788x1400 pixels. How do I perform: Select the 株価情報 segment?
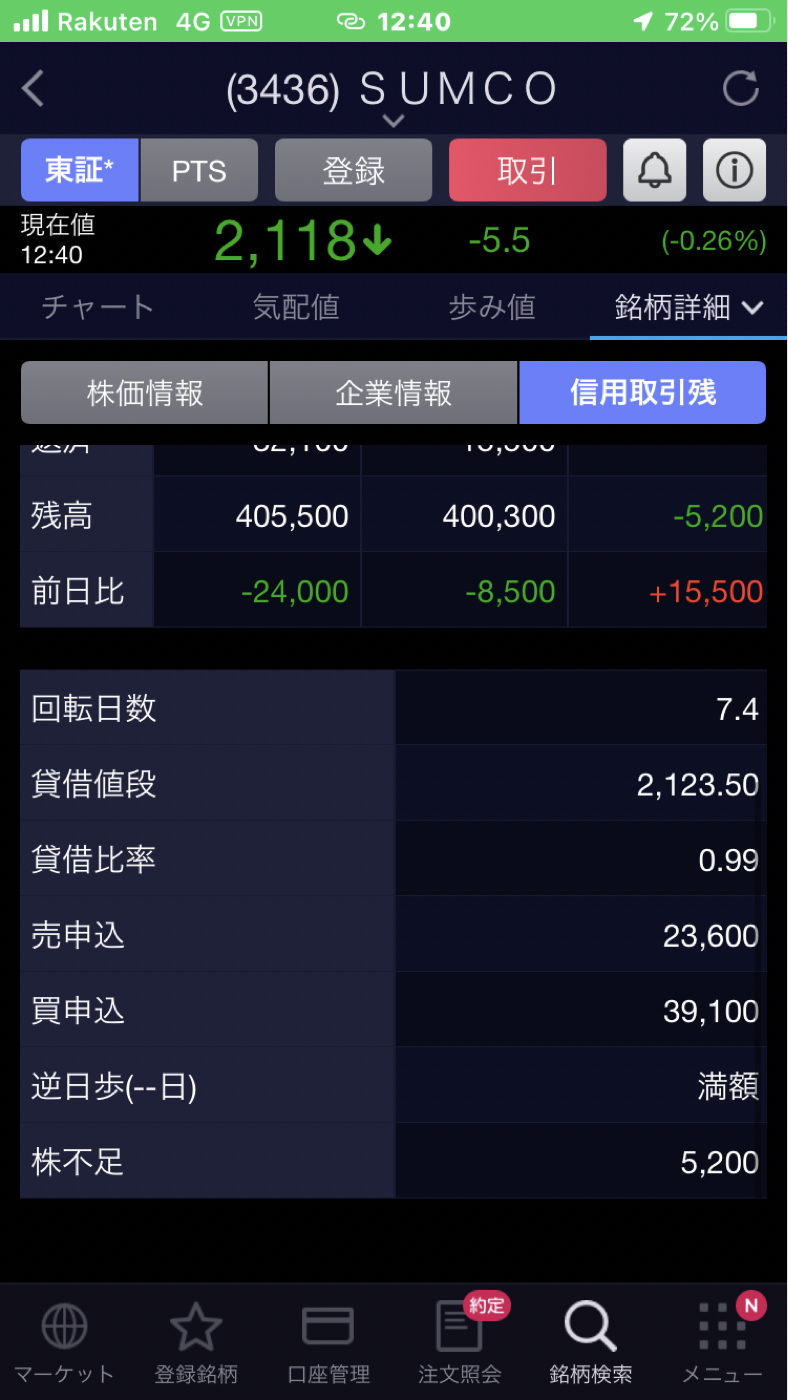coord(145,393)
